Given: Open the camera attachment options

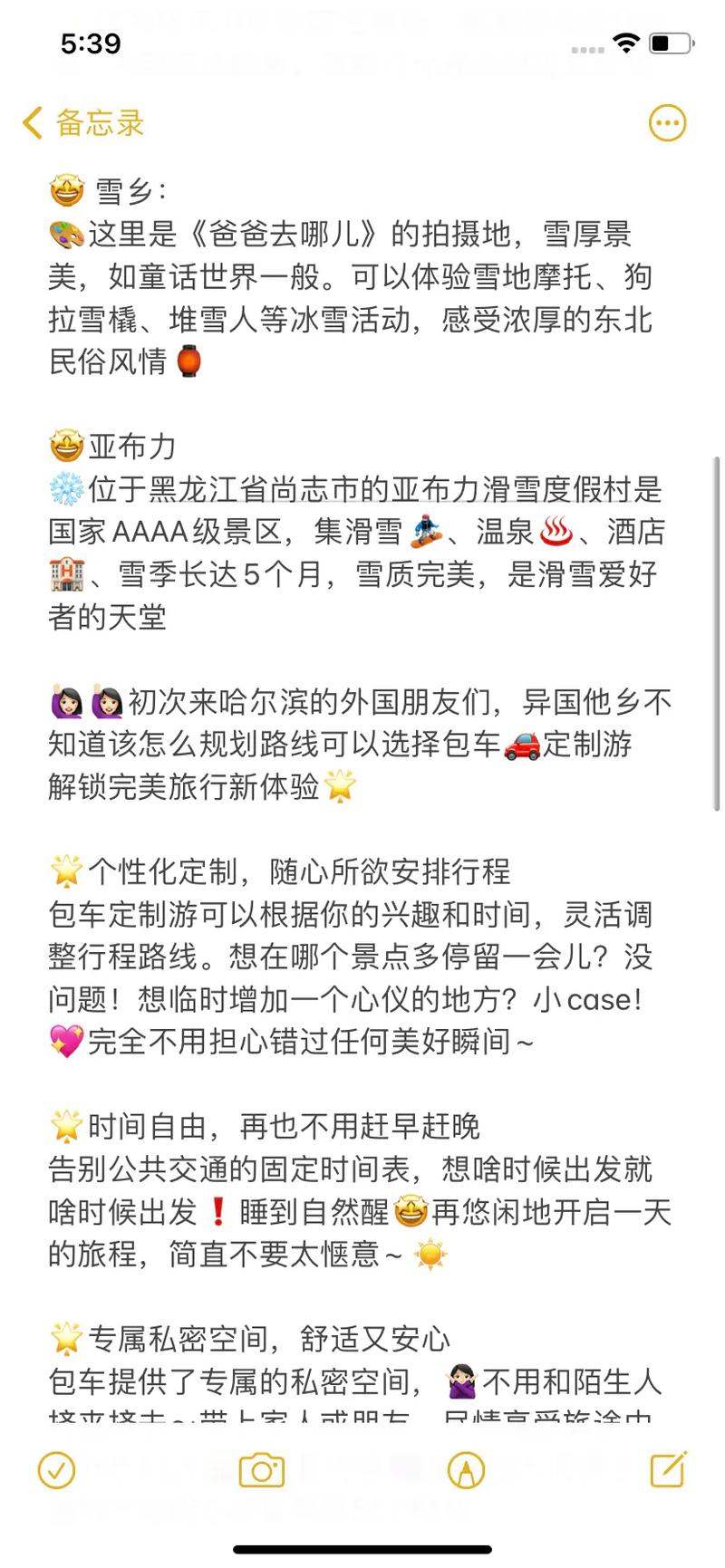Looking at the screenshot, I should 261,1470.
